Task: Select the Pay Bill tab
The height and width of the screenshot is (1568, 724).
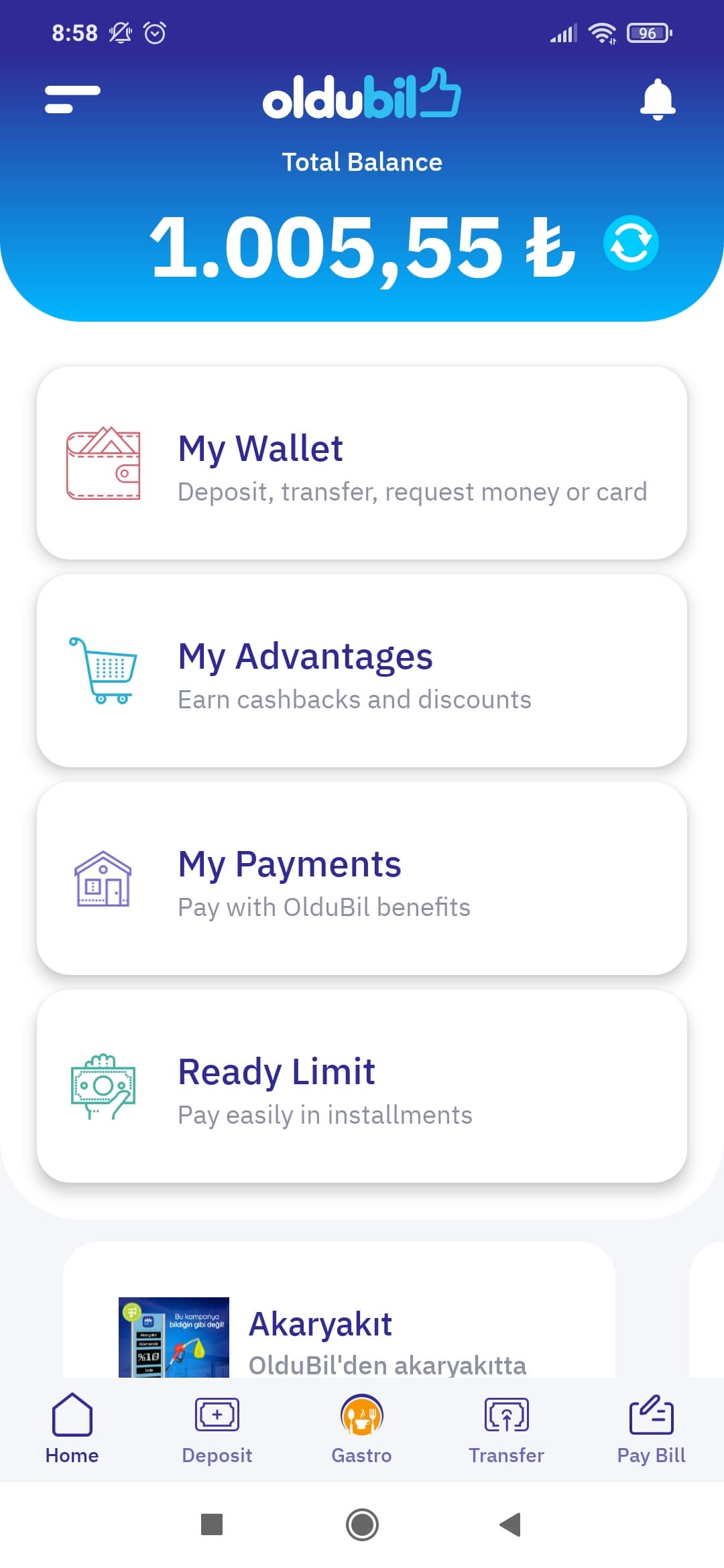Action: (651, 1429)
